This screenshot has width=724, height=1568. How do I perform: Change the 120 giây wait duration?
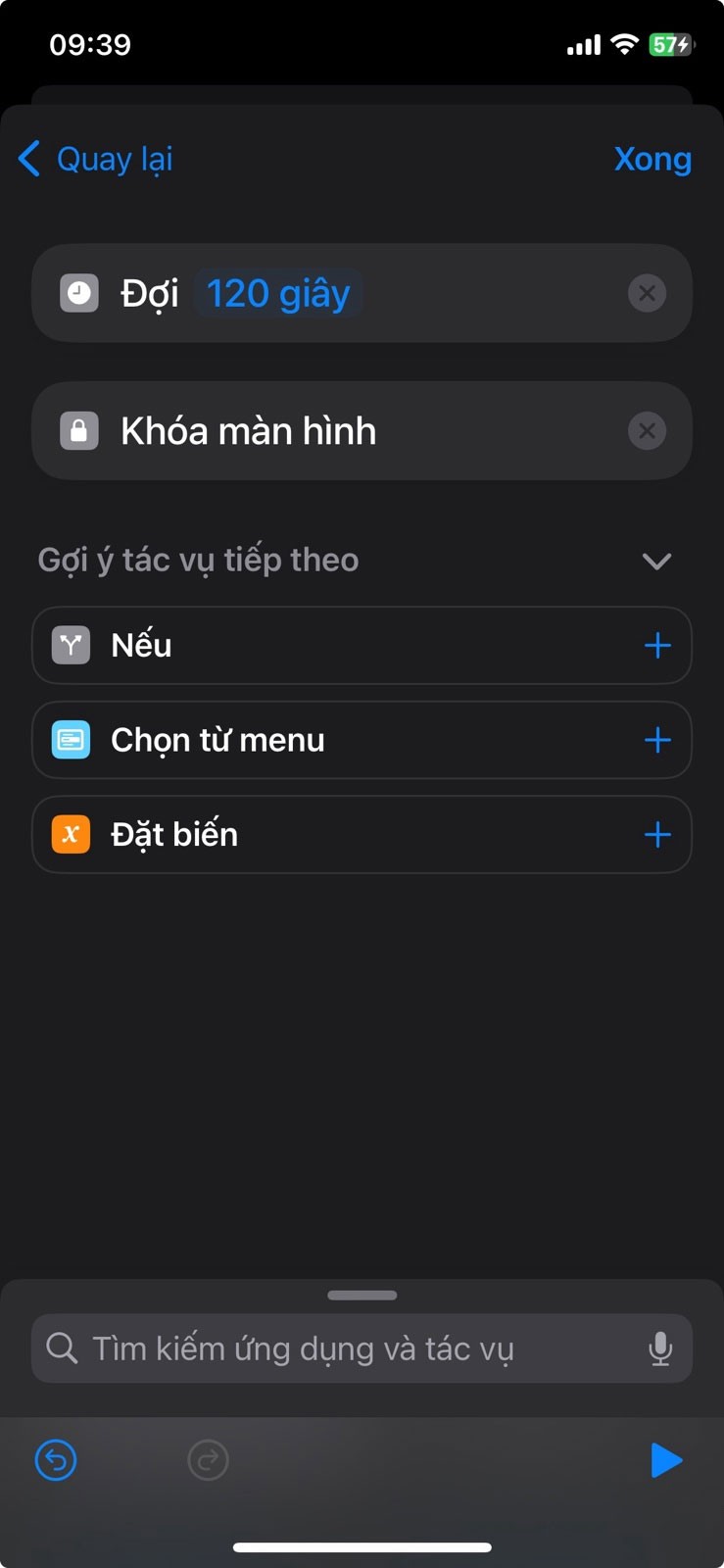point(278,294)
